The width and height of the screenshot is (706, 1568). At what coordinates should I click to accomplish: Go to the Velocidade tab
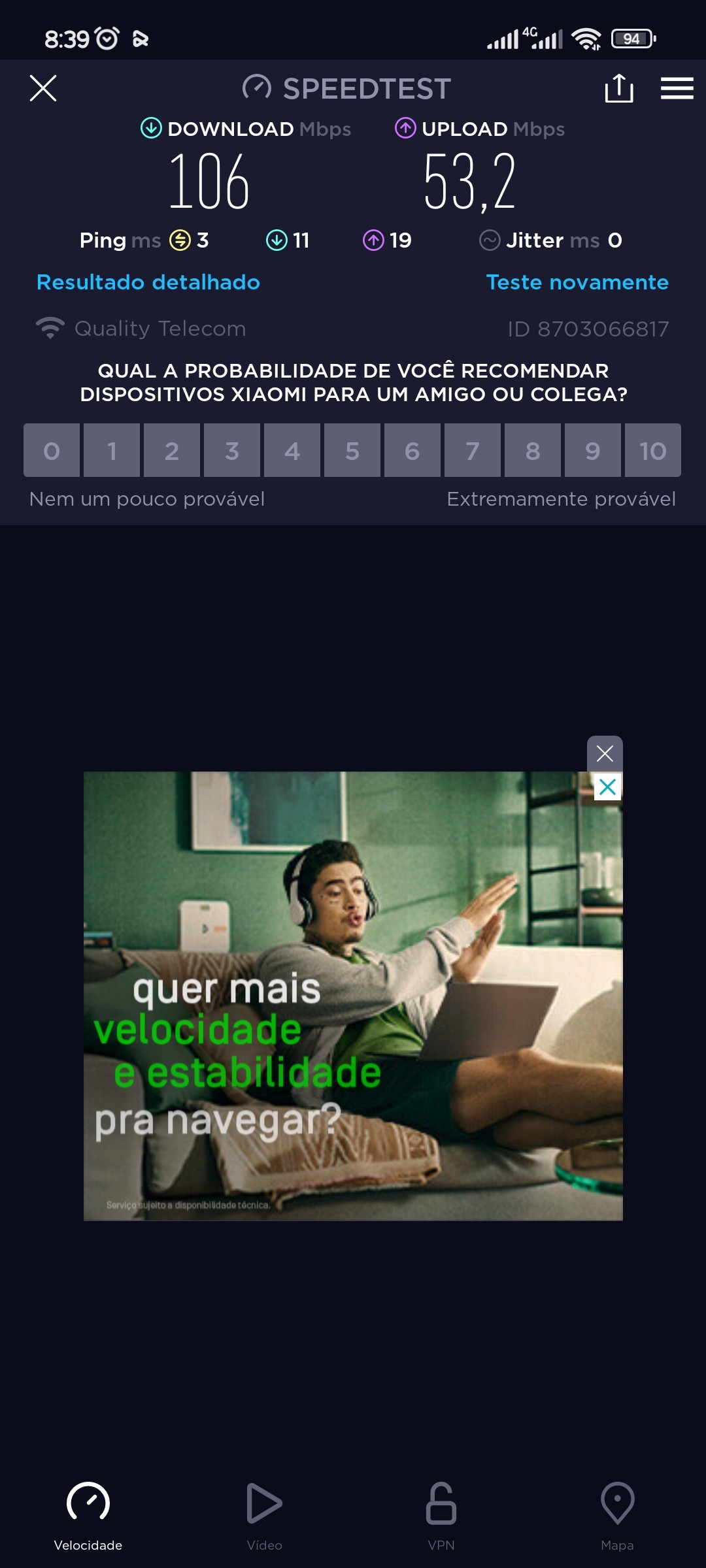point(88,1516)
